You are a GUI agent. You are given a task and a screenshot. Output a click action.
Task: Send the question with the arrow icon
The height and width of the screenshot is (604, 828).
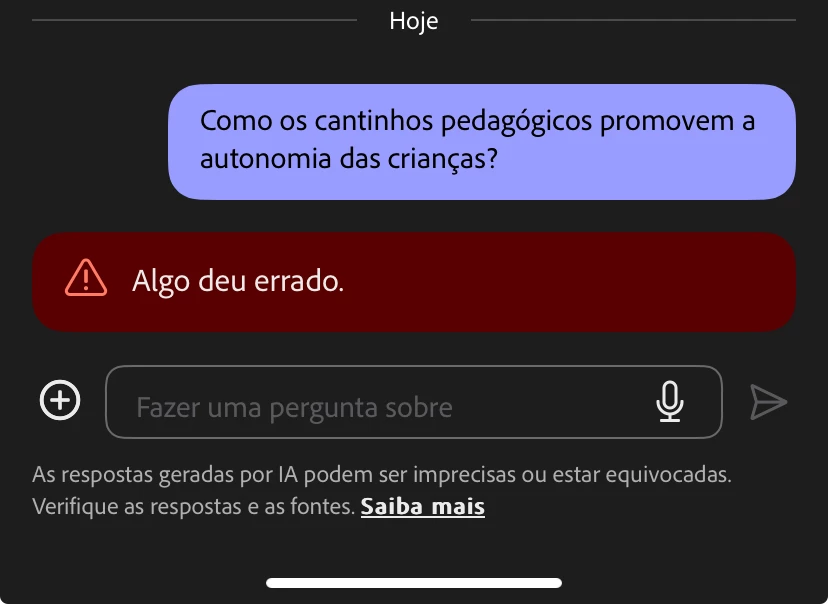click(x=768, y=402)
